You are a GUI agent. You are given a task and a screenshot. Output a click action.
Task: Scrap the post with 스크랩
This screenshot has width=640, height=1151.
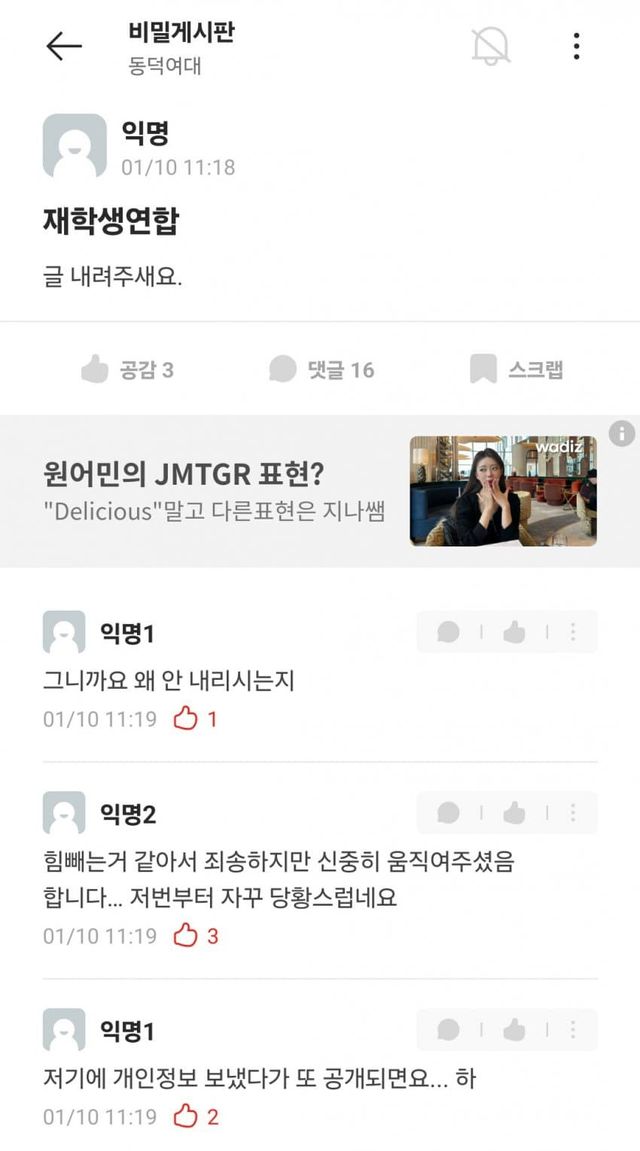pyautogui.click(x=516, y=369)
